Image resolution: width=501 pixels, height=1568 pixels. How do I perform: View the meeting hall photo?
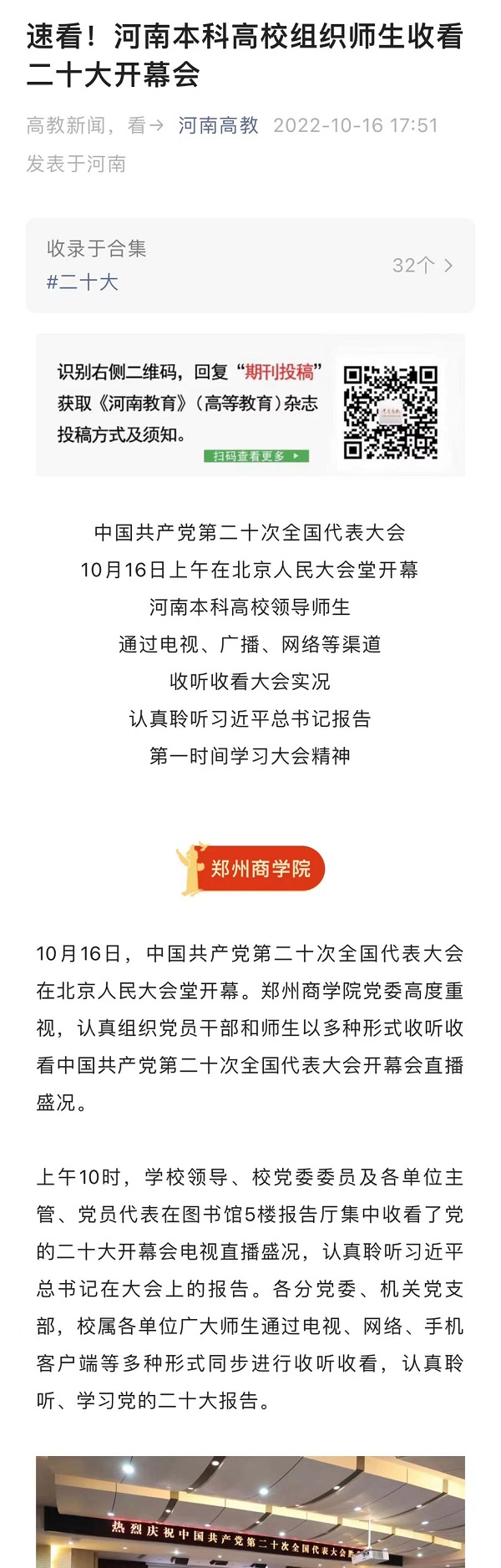click(250, 1512)
